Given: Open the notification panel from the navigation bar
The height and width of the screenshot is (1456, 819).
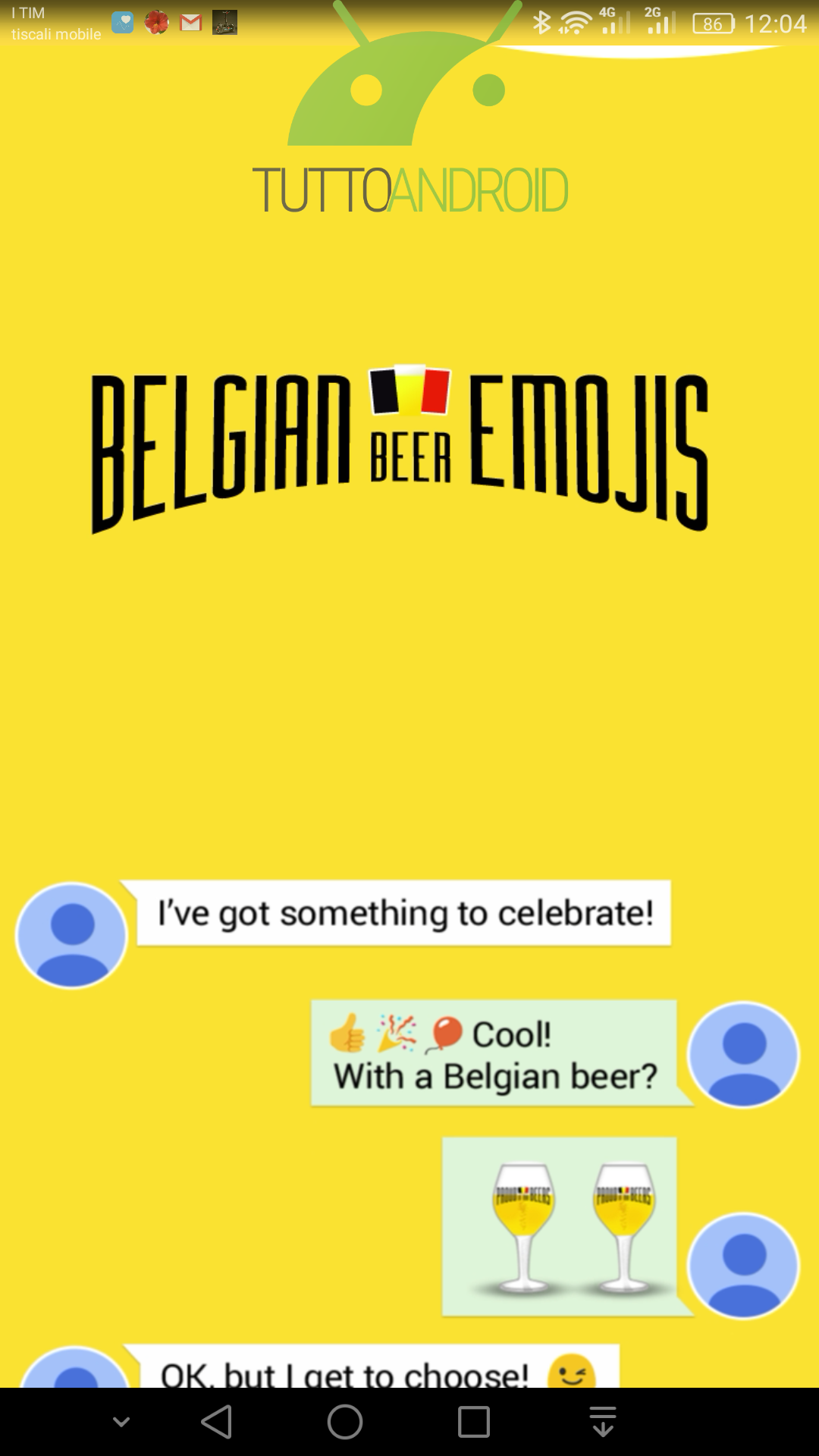Looking at the screenshot, I should (603, 1422).
